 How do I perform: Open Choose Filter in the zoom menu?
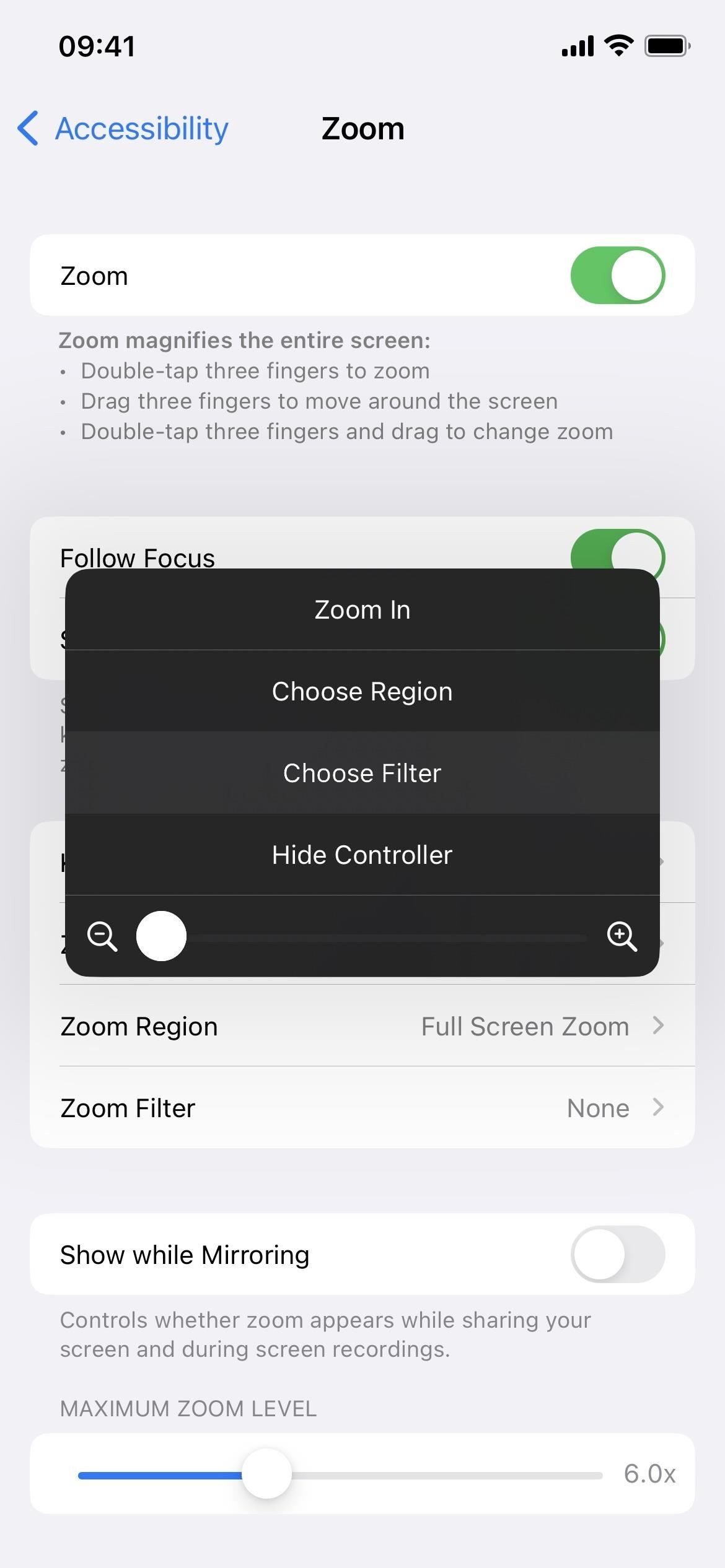(362, 773)
